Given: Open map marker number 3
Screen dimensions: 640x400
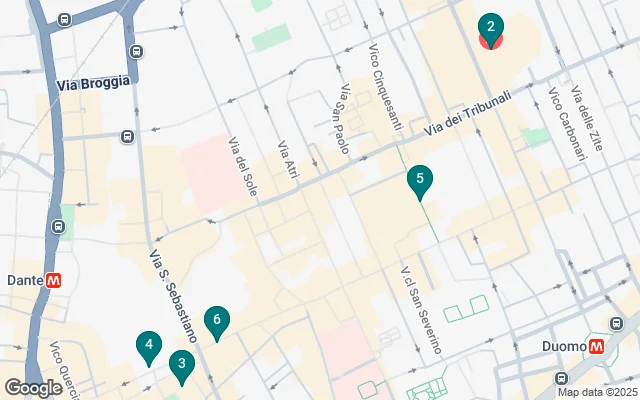Looking at the screenshot, I should 181,365.
